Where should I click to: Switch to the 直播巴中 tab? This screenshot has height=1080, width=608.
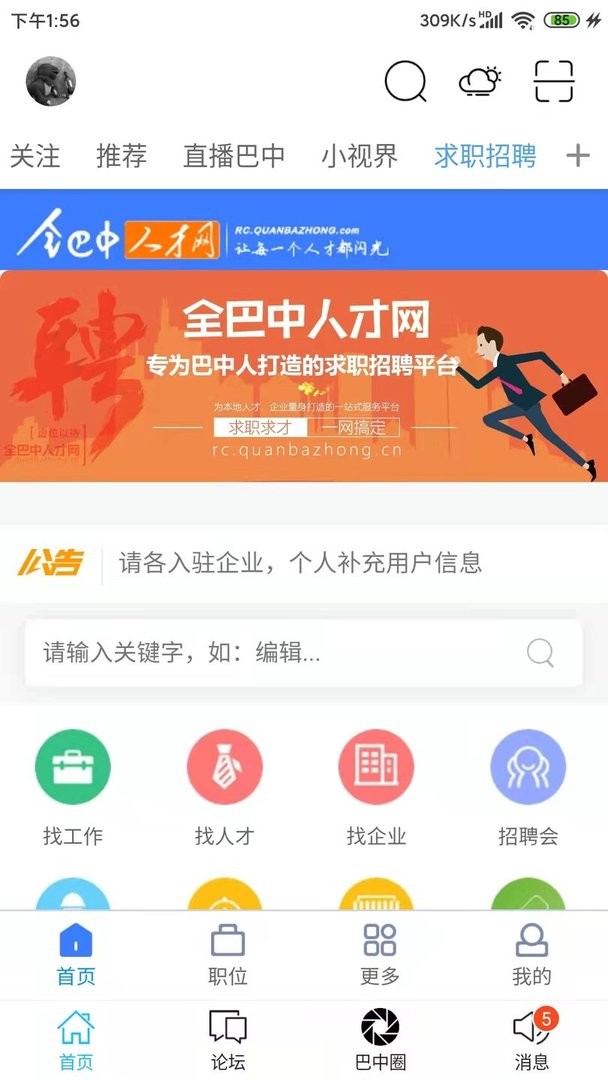[x=234, y=156]
